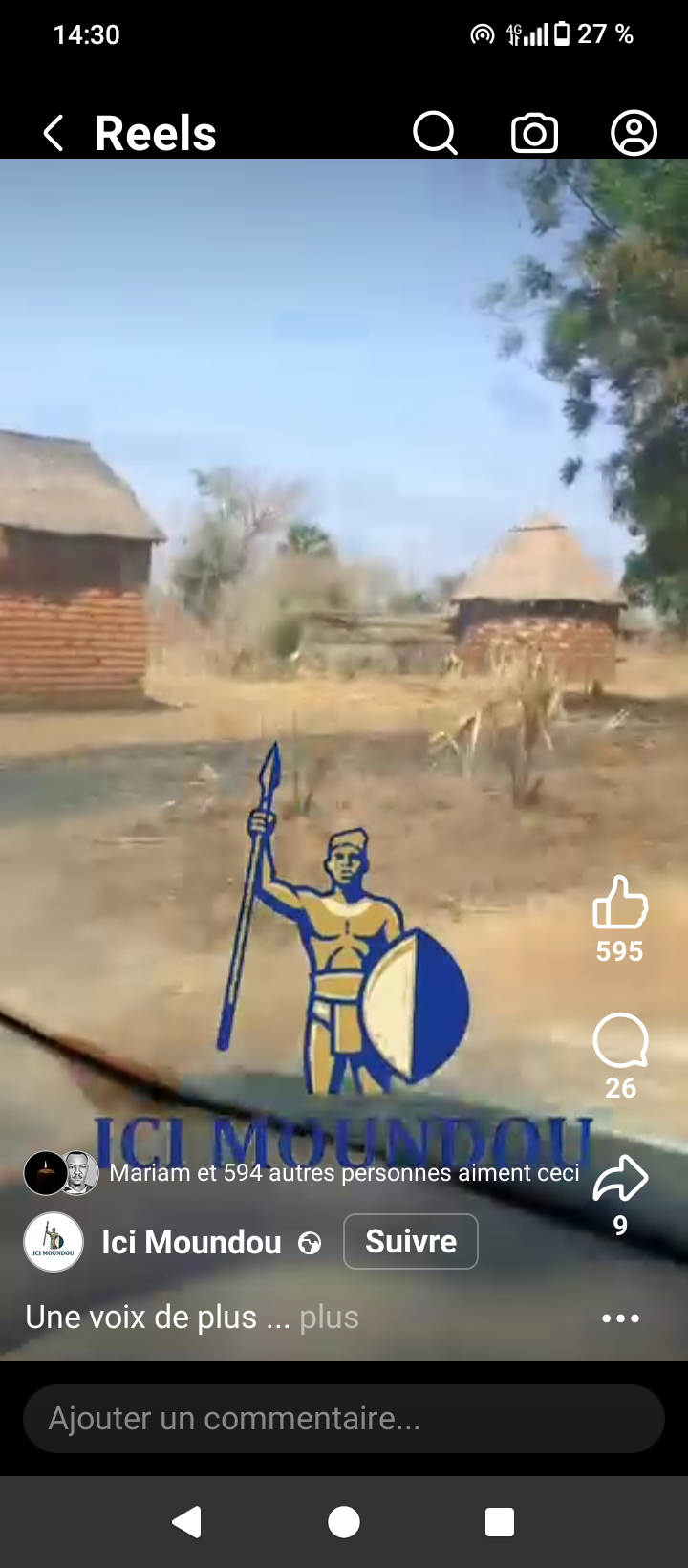Follow Ici Moundou with the Suivre button
This screenshot has width=688, height=1568.
410,1241
